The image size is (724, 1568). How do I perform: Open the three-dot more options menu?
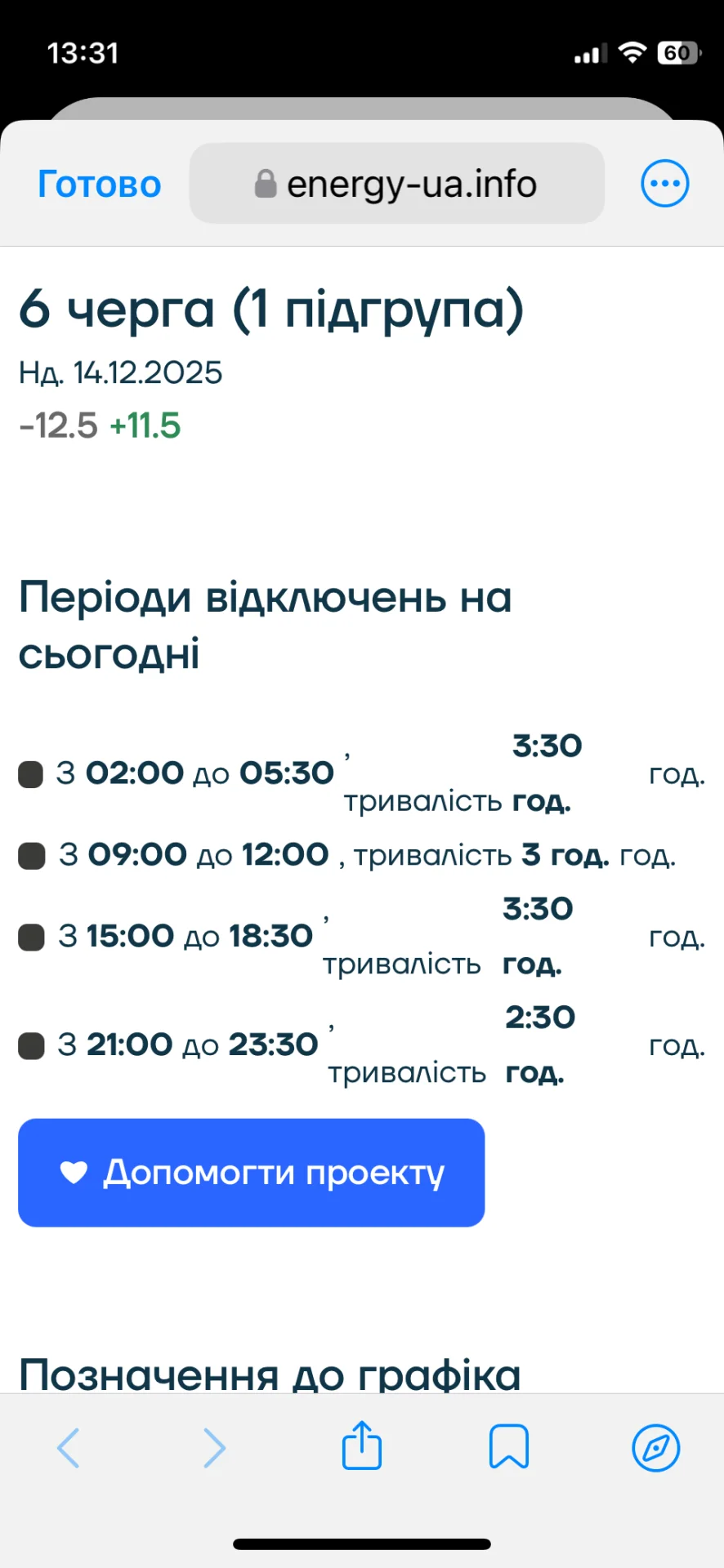pyautogui.click(x=664, y=184)
